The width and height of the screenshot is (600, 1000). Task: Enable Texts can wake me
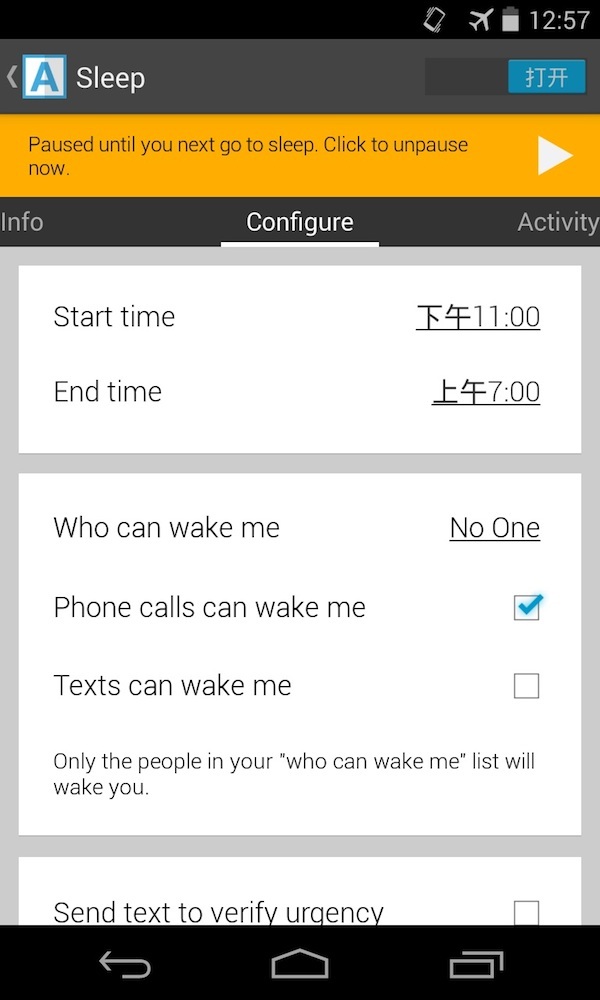(x=526, y=686)
